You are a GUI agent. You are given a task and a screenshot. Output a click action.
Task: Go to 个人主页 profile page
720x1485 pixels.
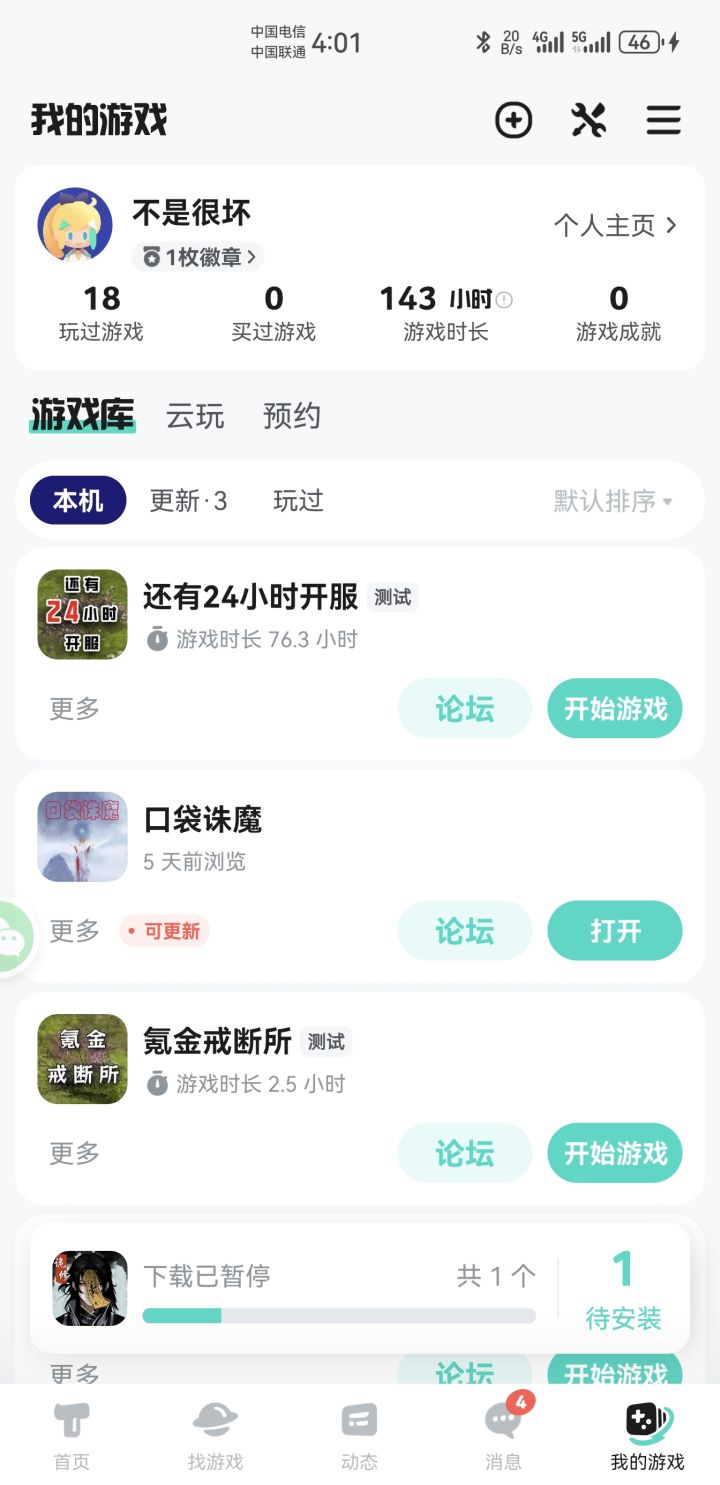615,226
